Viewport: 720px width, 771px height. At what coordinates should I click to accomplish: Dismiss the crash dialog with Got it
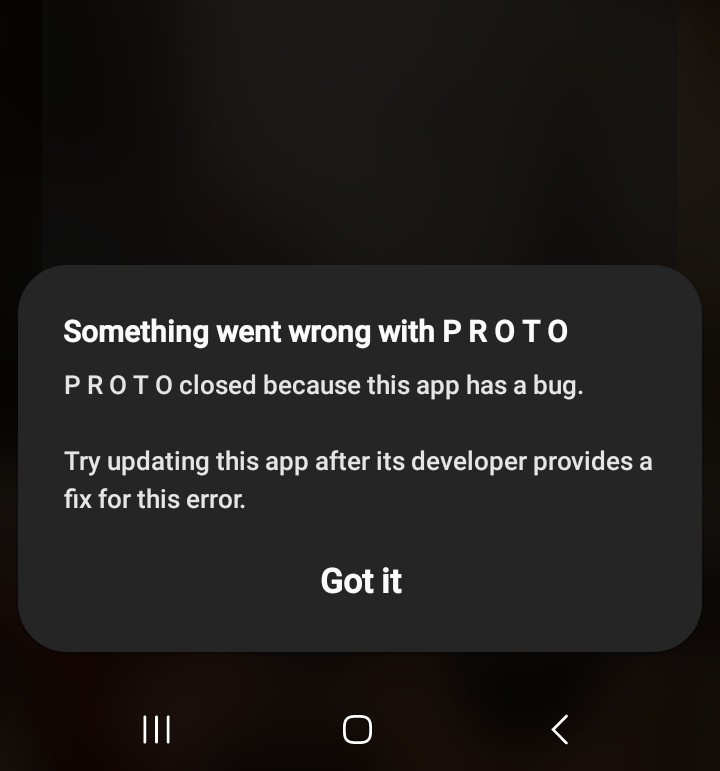coord(361,581)
